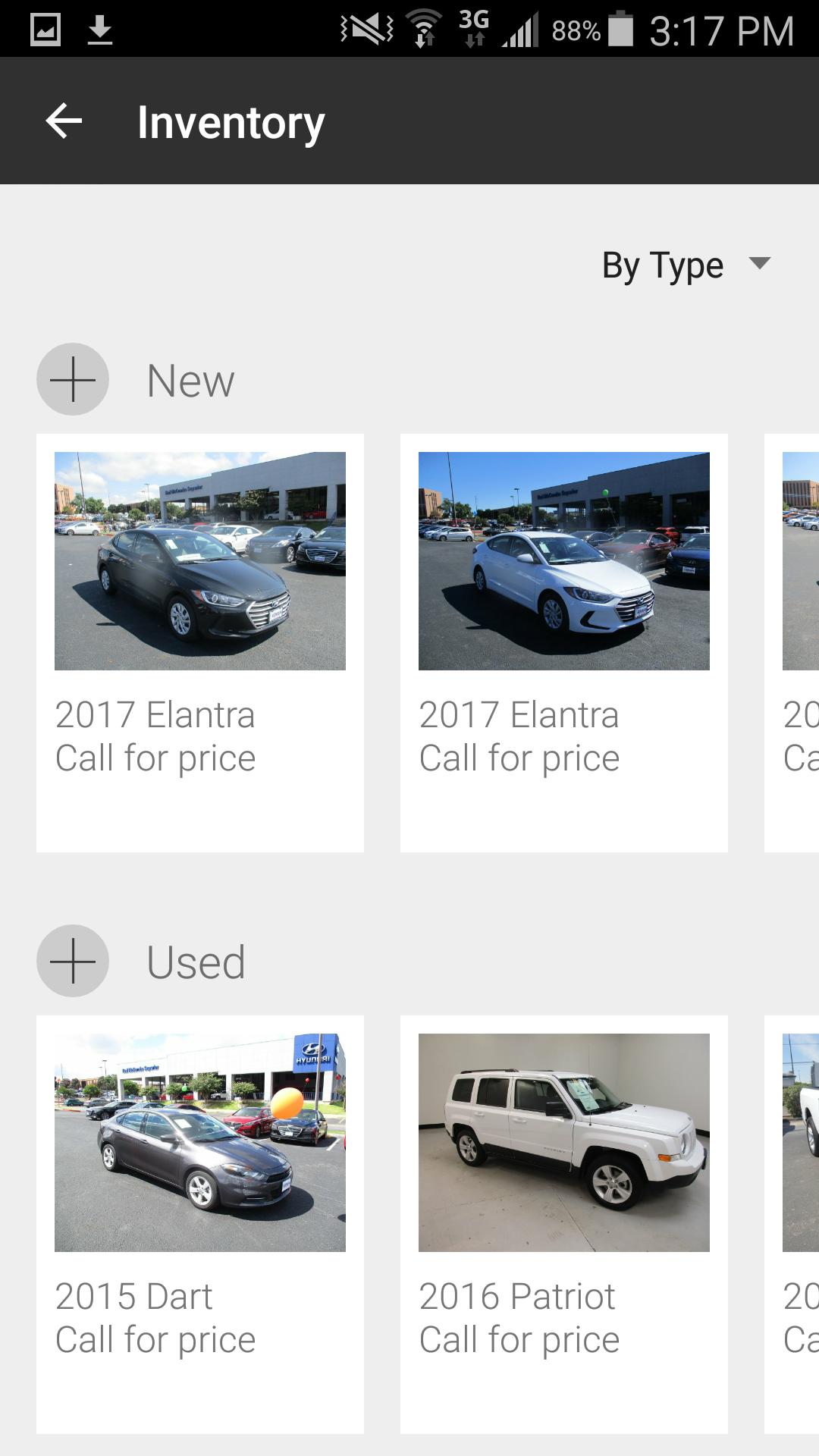819x1456 pixels.
Task: Open the white 2017 Elantra listing
Action: (x=564, y=642)
